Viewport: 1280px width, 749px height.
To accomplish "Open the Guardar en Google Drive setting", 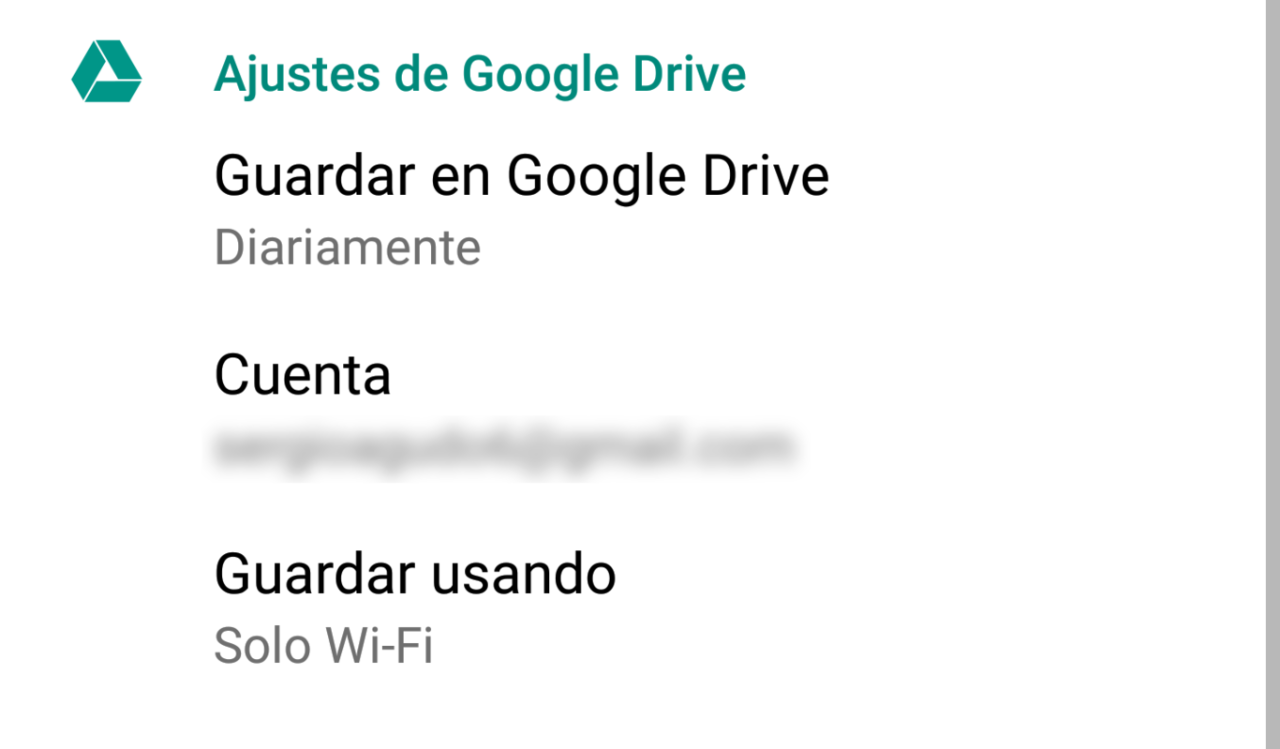I will pyautogui.click(x=520, y=210).
